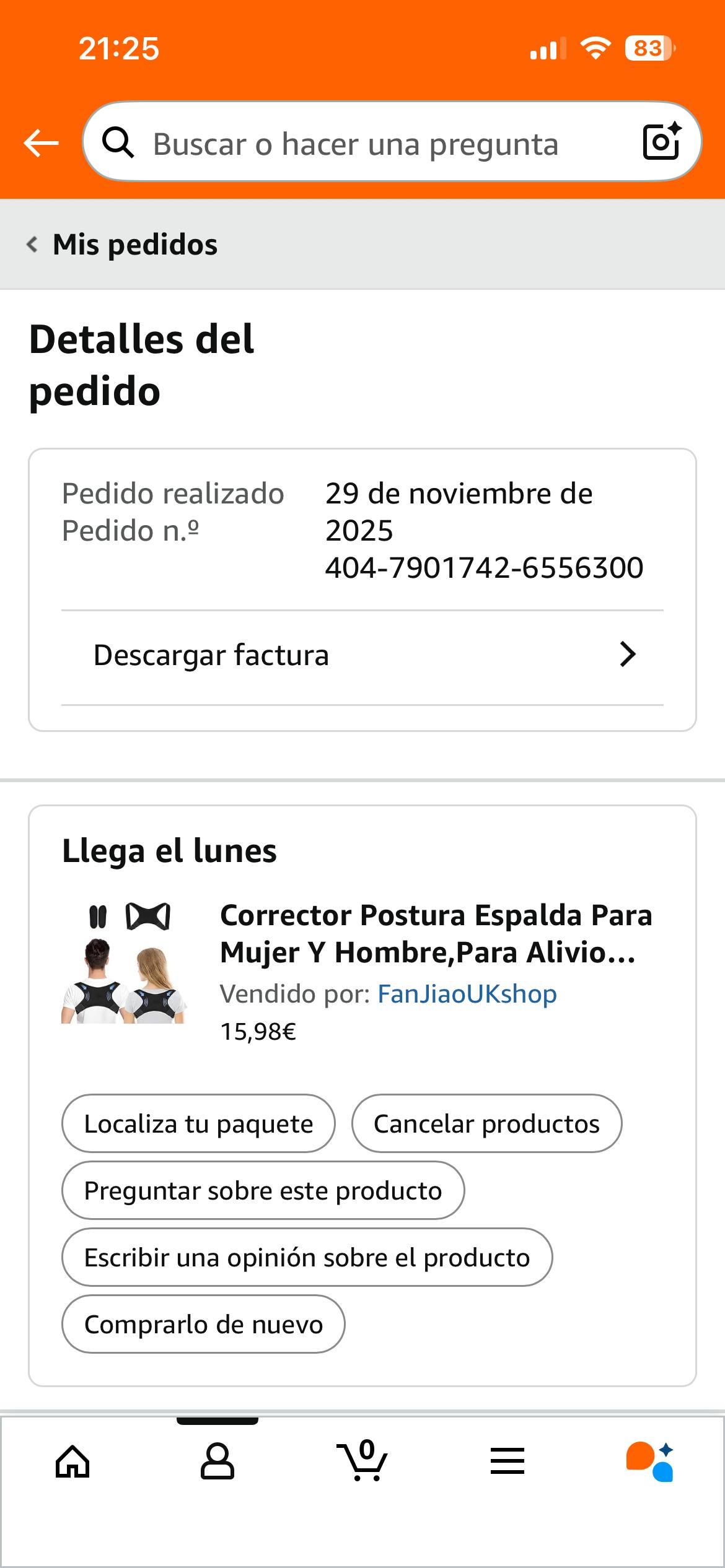Open the shopping cart tab
The height and width of the screenshot is (1568, 725).
[x=362, y=1461]
